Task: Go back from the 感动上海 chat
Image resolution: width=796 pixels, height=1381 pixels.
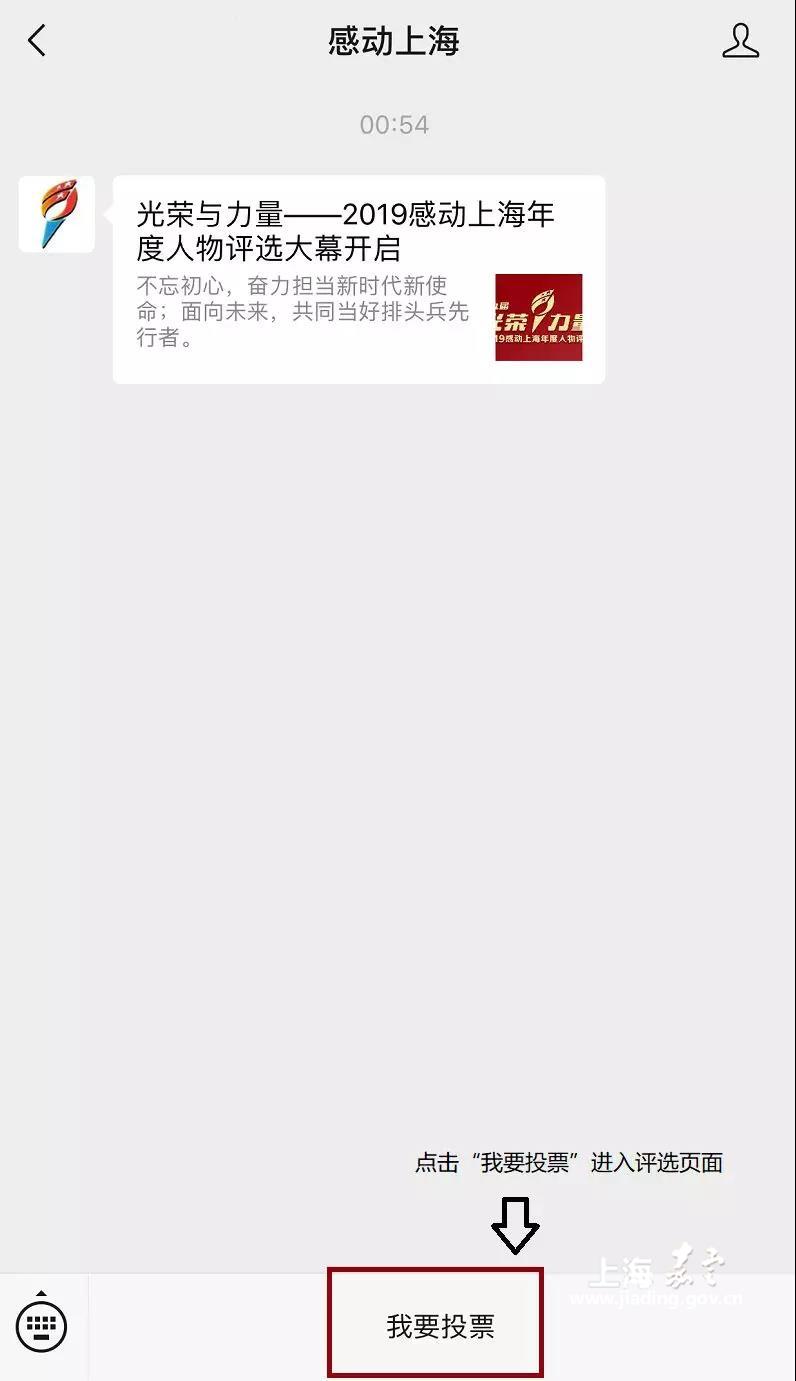Action: point(37,41)
